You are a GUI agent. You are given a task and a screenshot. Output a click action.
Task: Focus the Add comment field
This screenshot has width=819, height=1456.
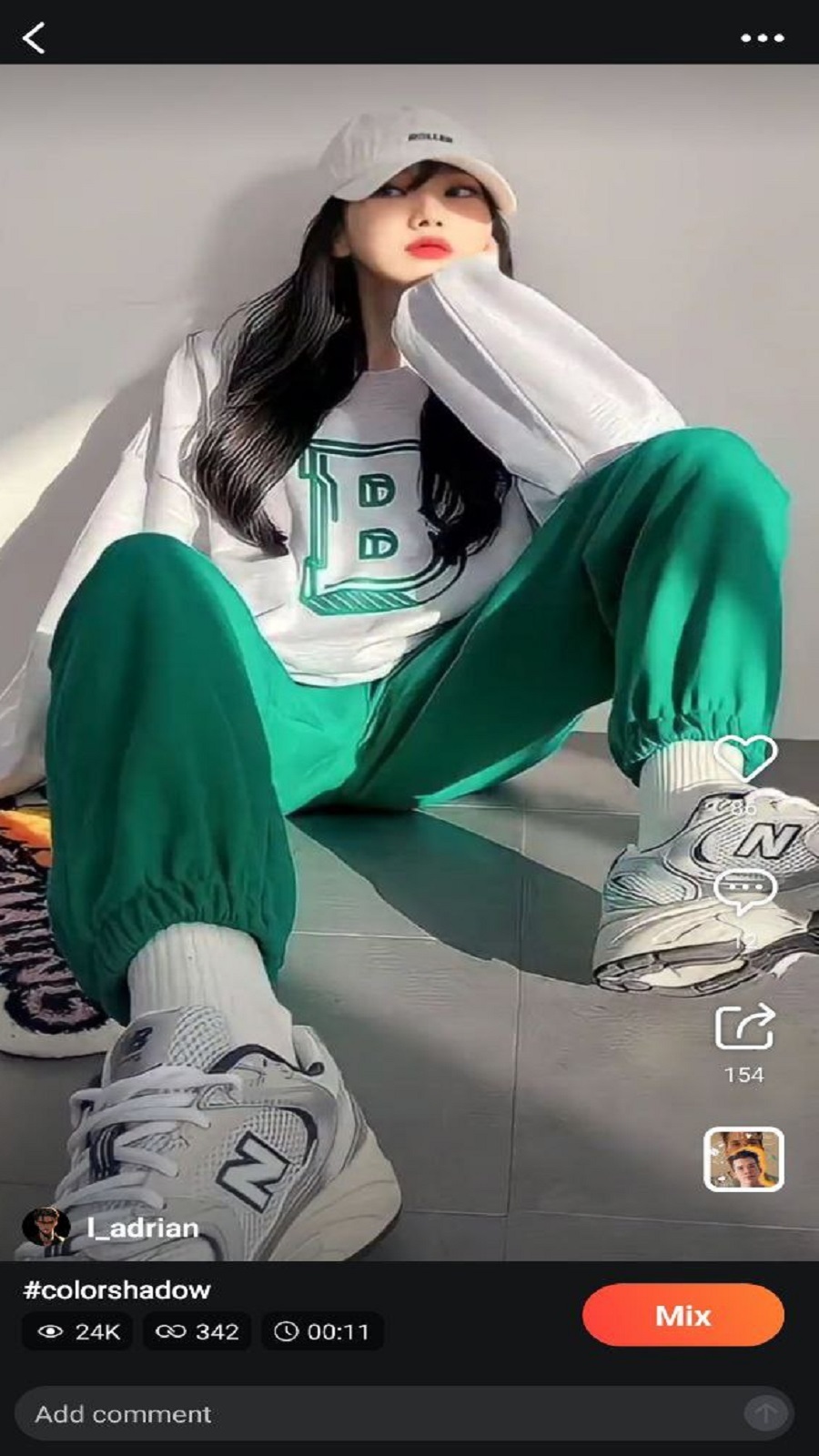click(364, 1413)
